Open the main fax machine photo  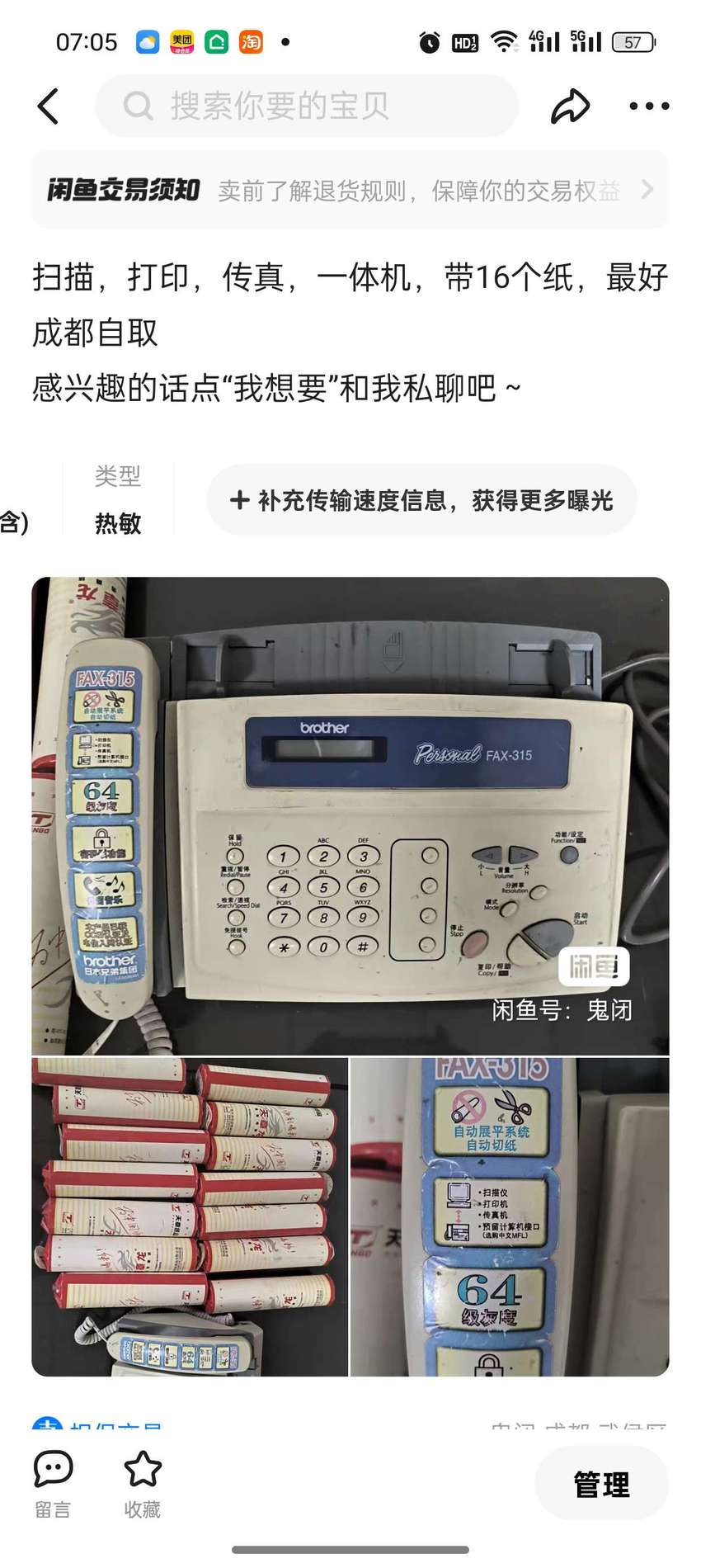click(x=350, y=815)
